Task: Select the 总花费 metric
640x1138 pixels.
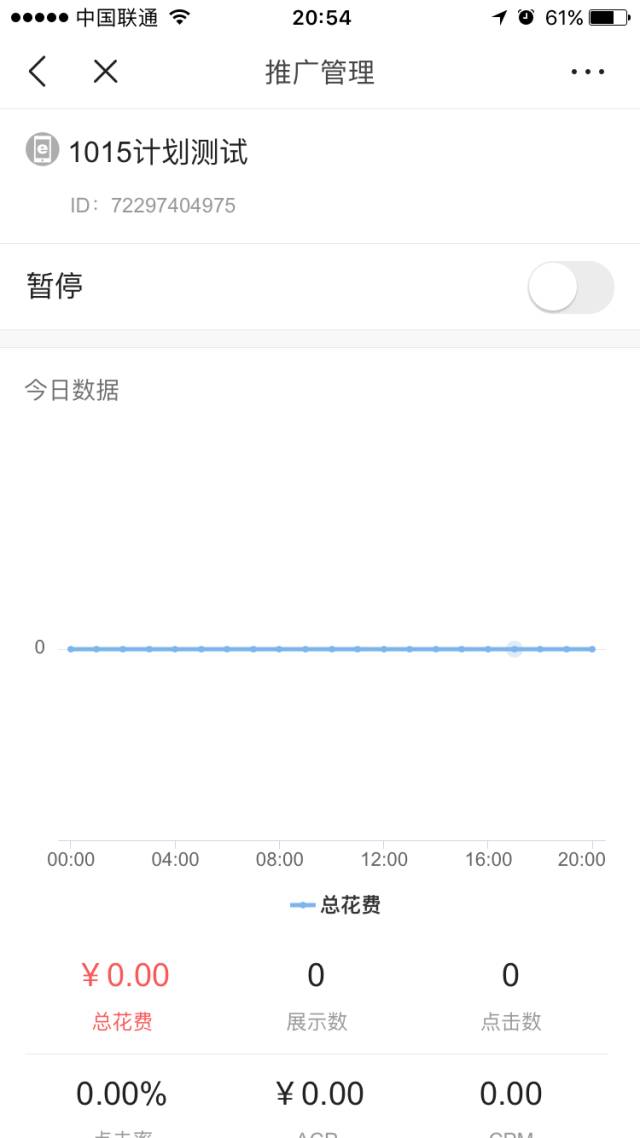Action: pyautogui.click(x=124, y=995)
